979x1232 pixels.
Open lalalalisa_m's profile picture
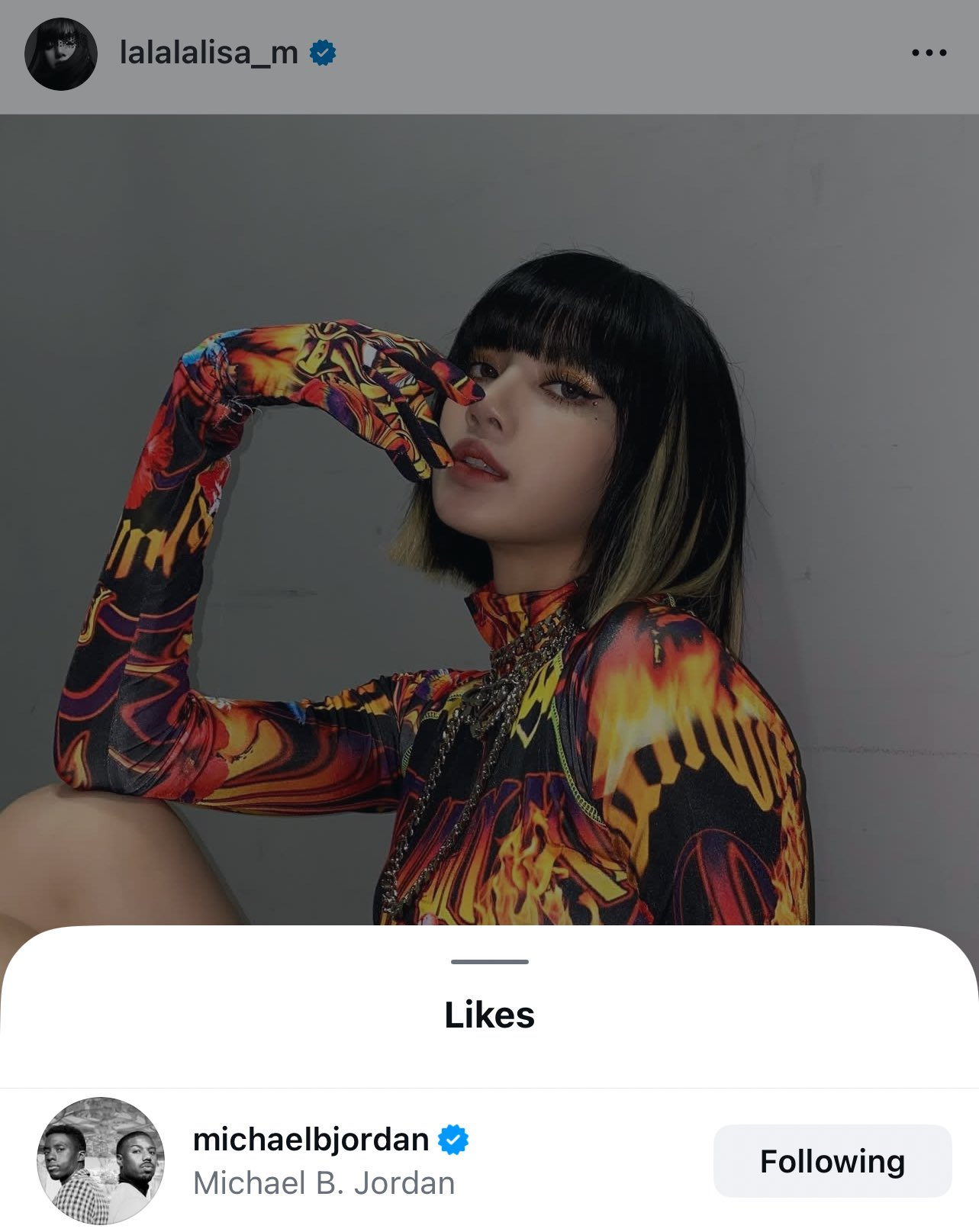61,54
